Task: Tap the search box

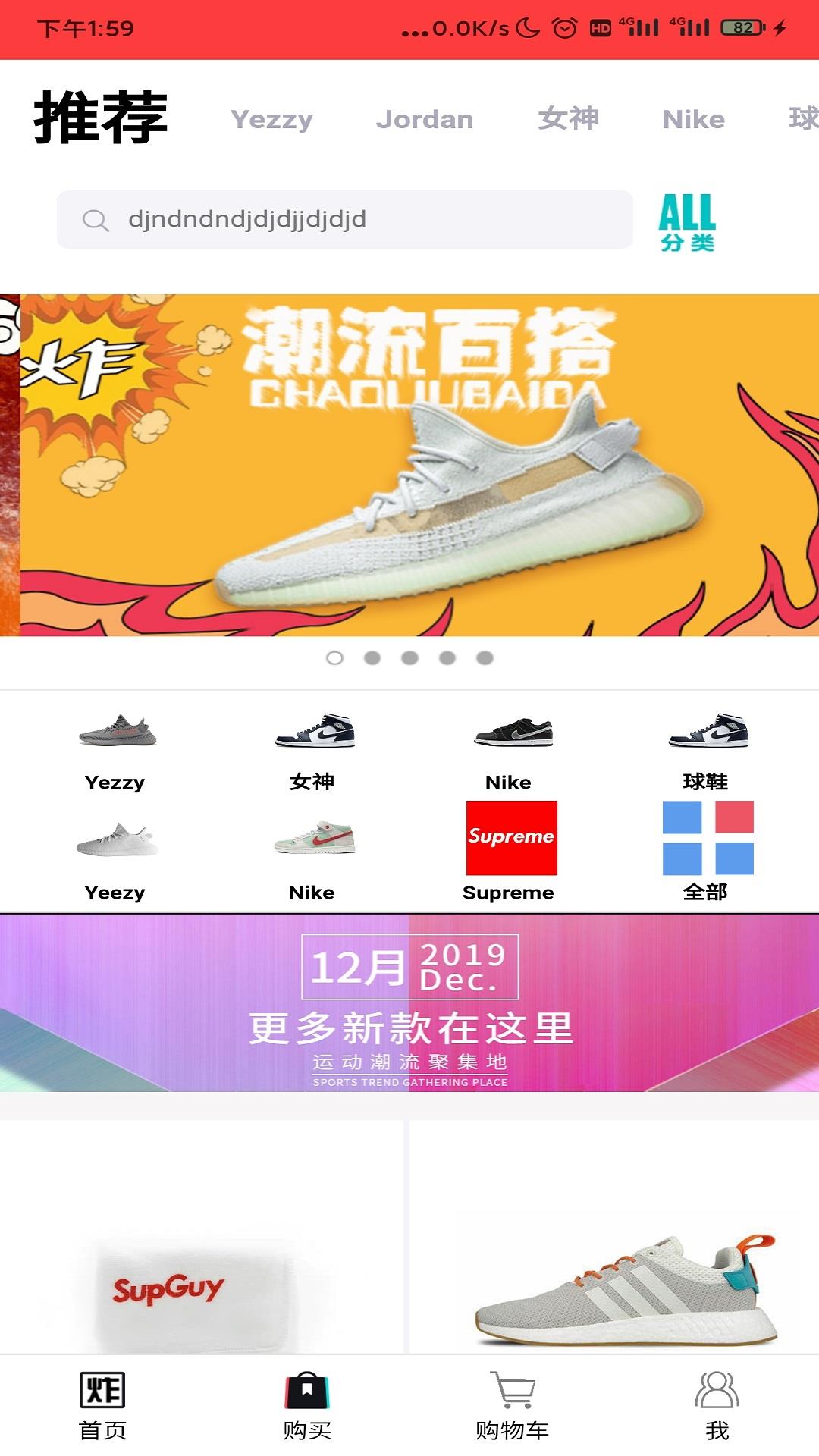Action: coord(345,220)
